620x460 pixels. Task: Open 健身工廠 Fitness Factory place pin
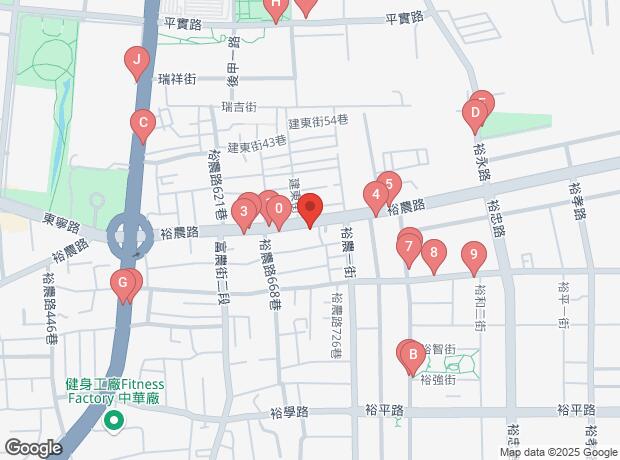(x=114, y=418)
